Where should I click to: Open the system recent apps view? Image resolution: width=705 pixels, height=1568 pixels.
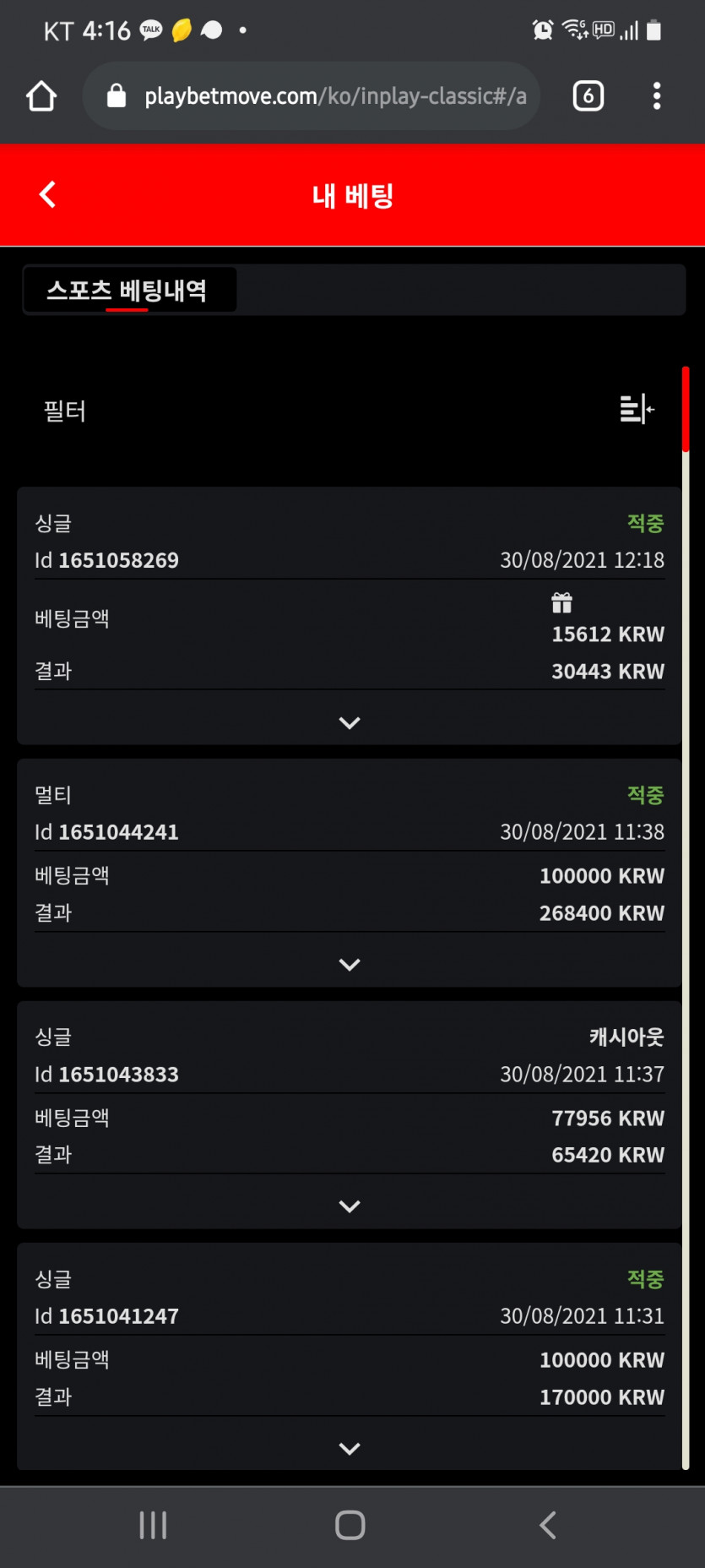click(x=153, y=1525)
